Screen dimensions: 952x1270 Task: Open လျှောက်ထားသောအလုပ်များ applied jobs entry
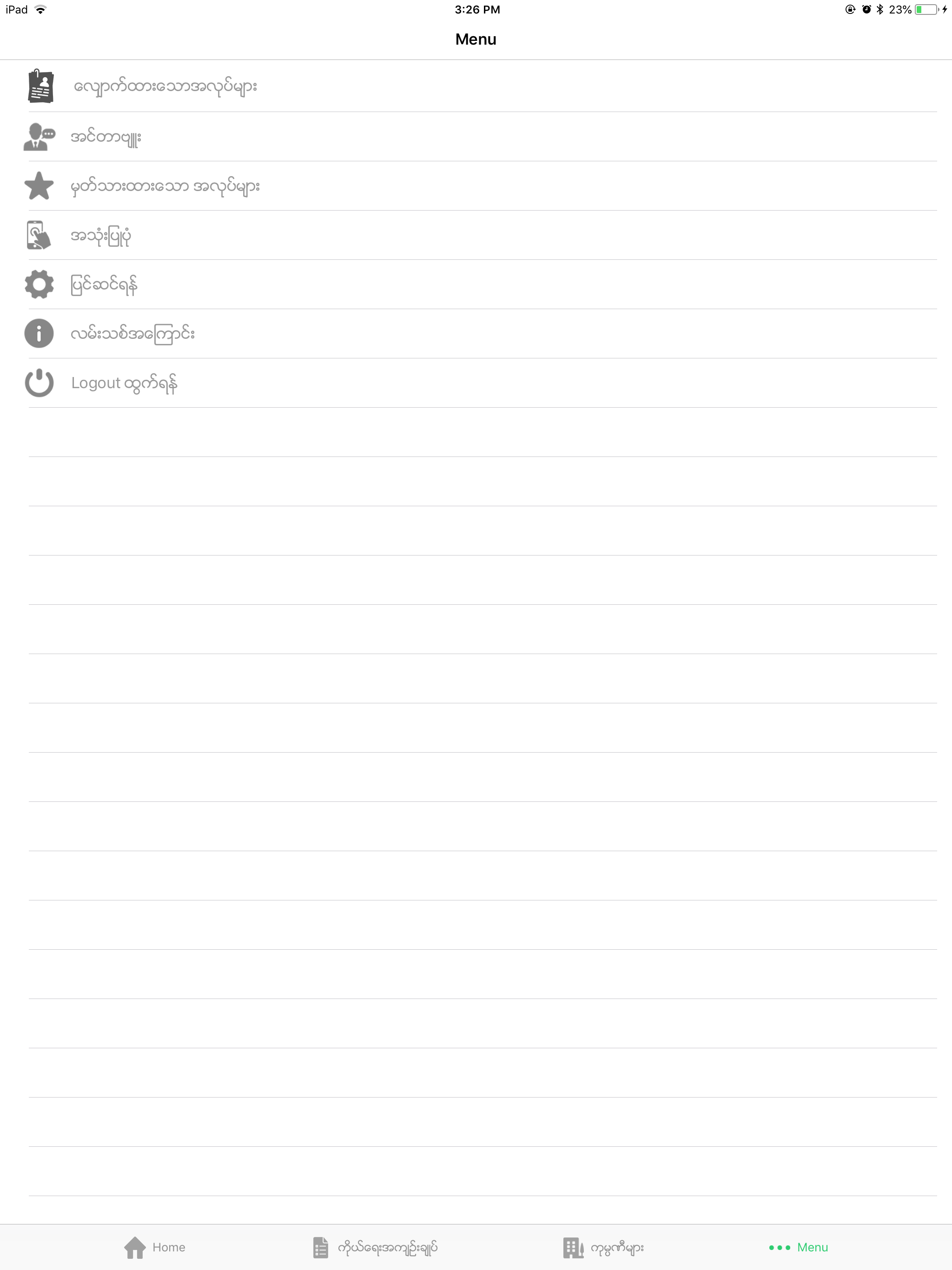click(166, 86)
